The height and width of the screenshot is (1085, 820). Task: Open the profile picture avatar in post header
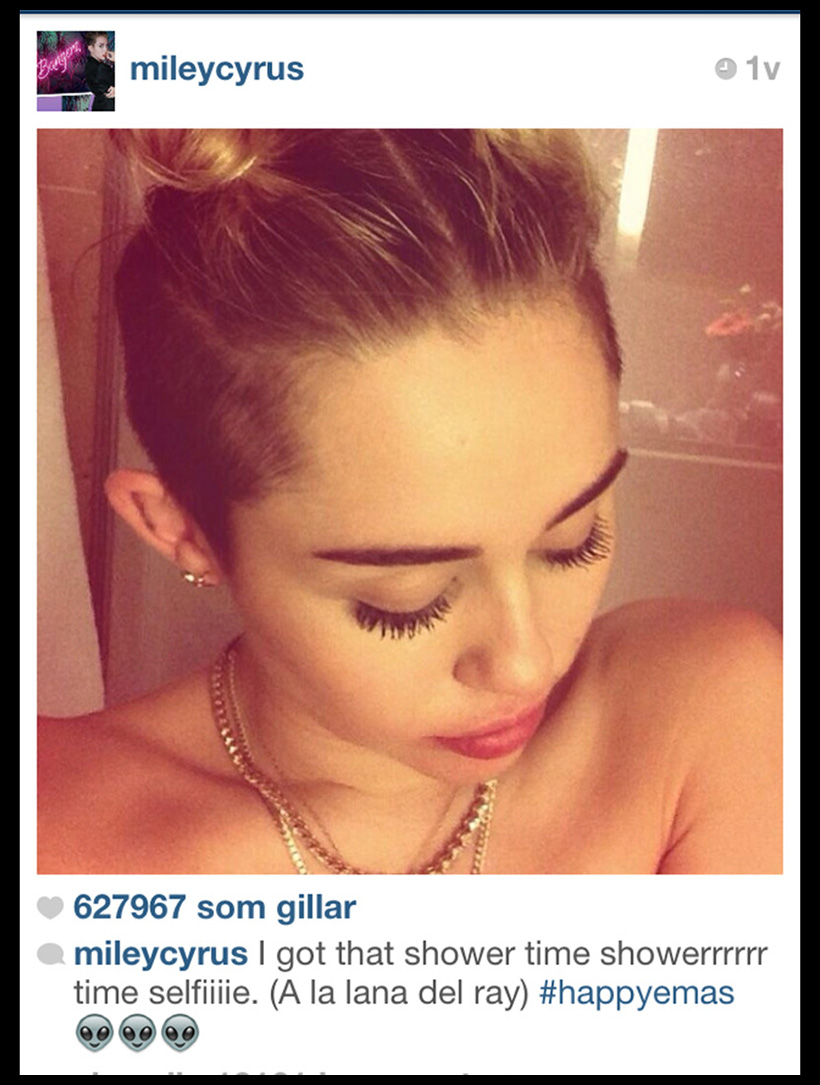click(x=75, y=70)
